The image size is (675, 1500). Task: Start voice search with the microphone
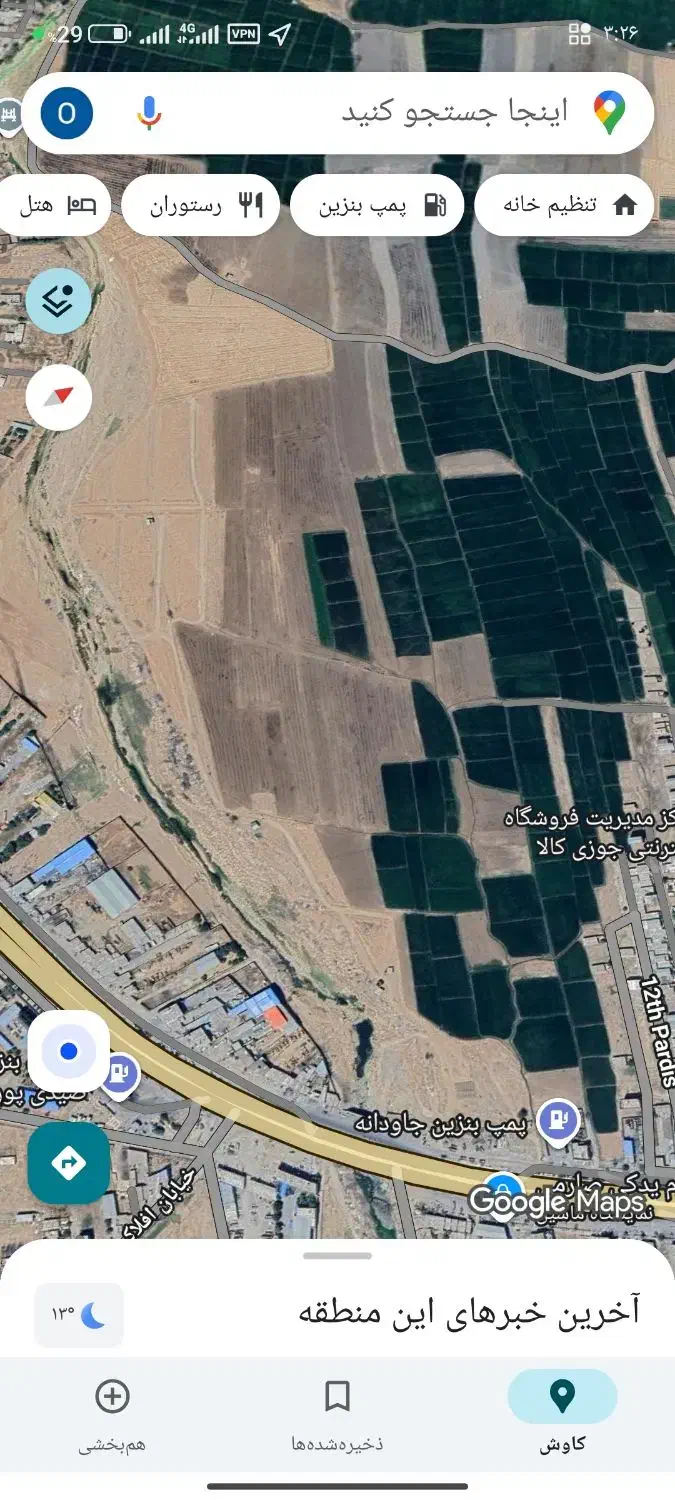(x=149, y=113)
